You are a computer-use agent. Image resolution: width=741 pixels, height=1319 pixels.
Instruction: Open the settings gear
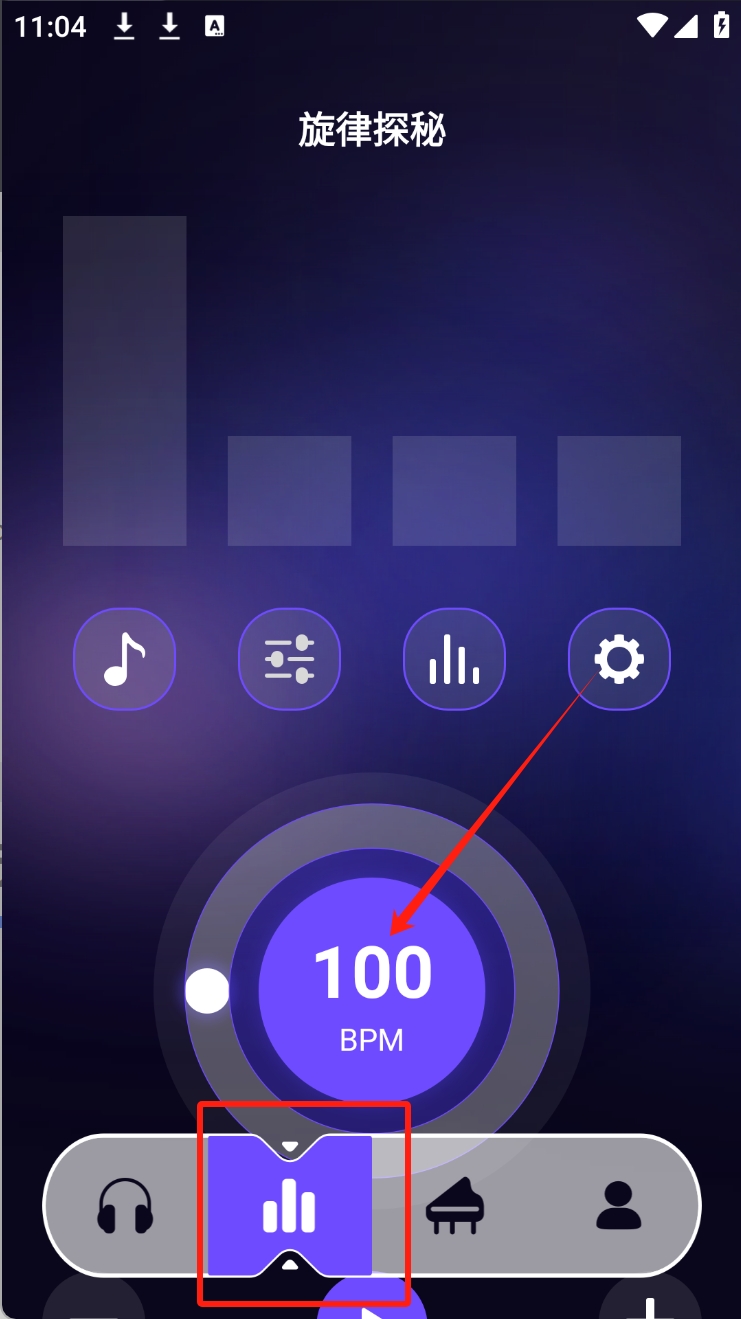tap(619, 660)
